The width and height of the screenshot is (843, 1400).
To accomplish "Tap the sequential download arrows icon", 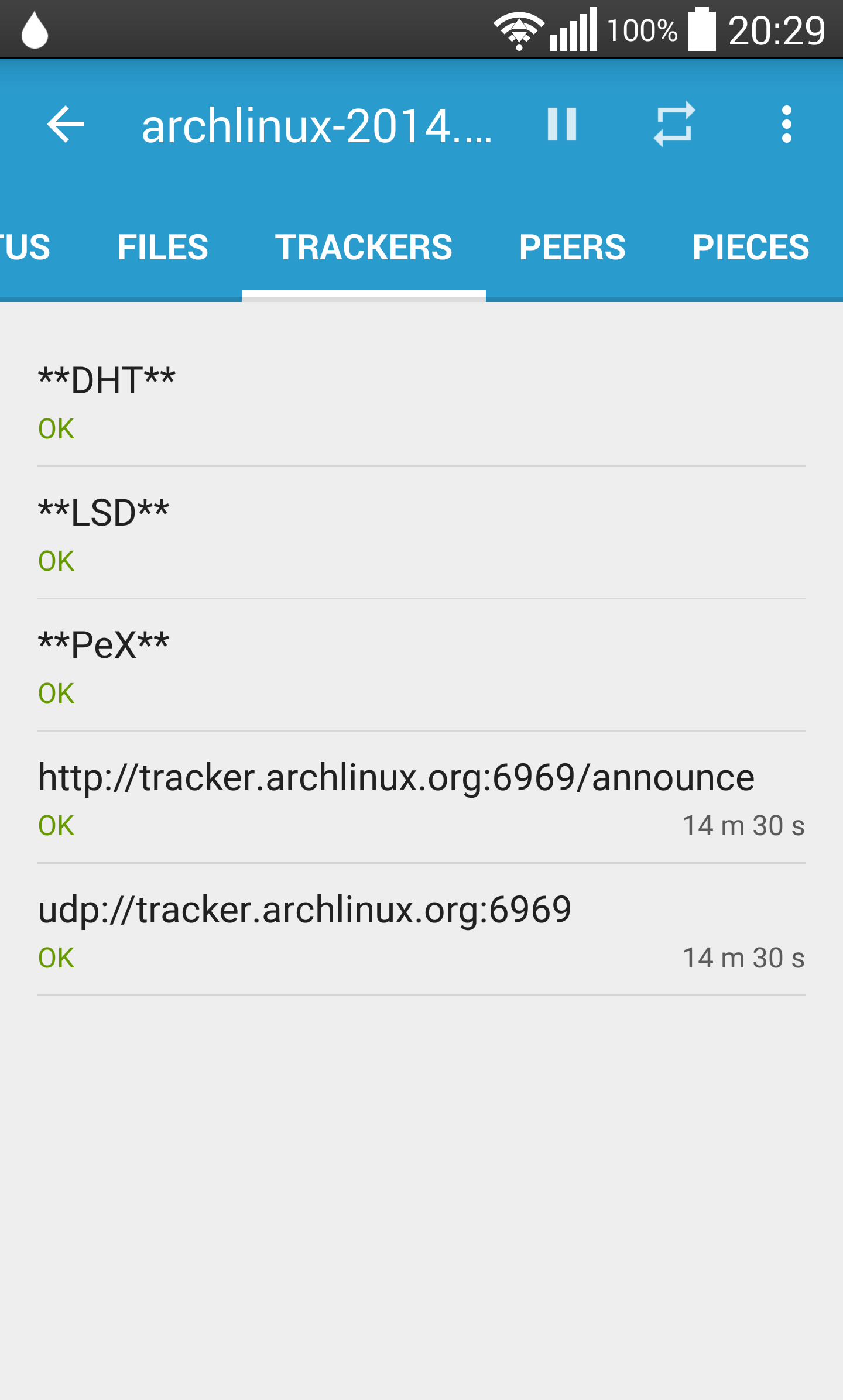I will [x=674, y=124].
